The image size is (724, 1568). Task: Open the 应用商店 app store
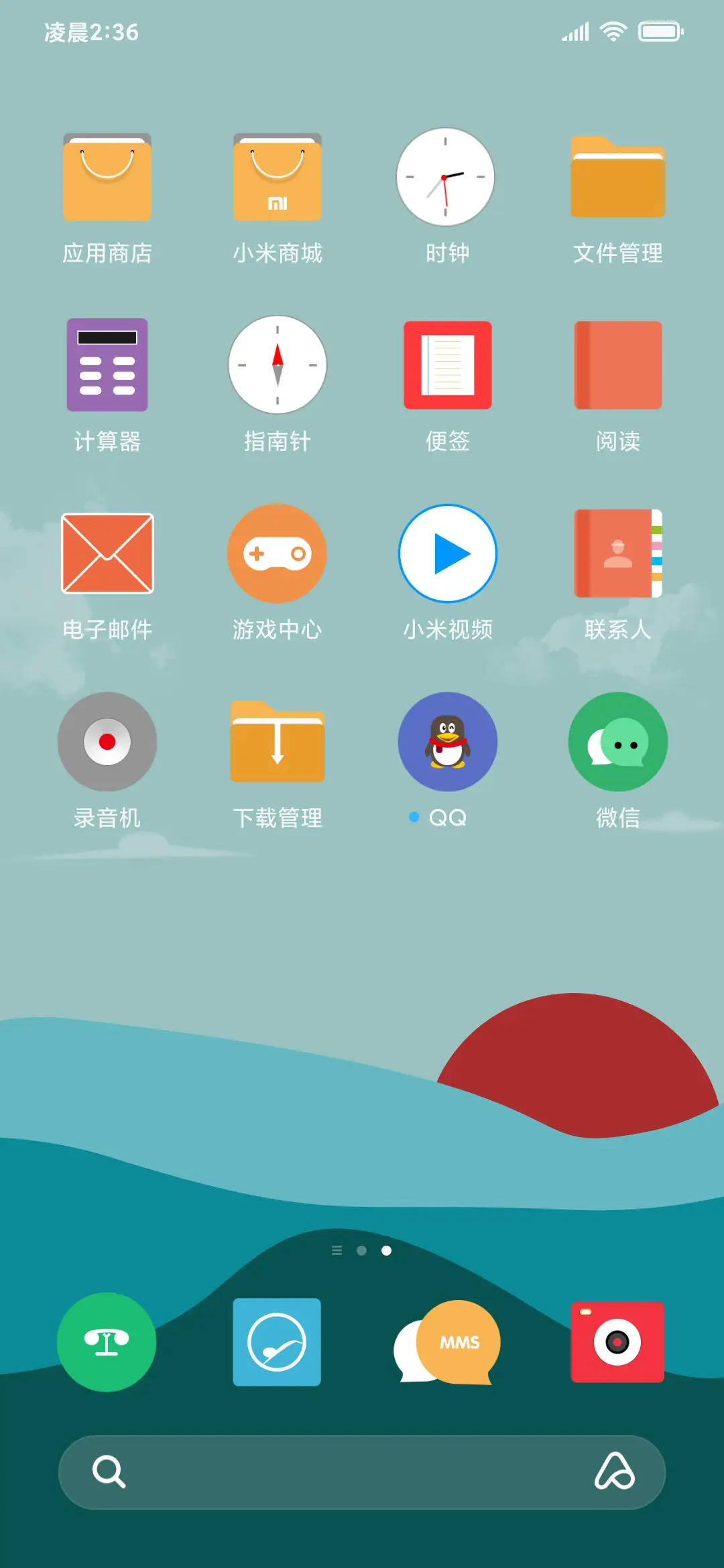point(107,177)
